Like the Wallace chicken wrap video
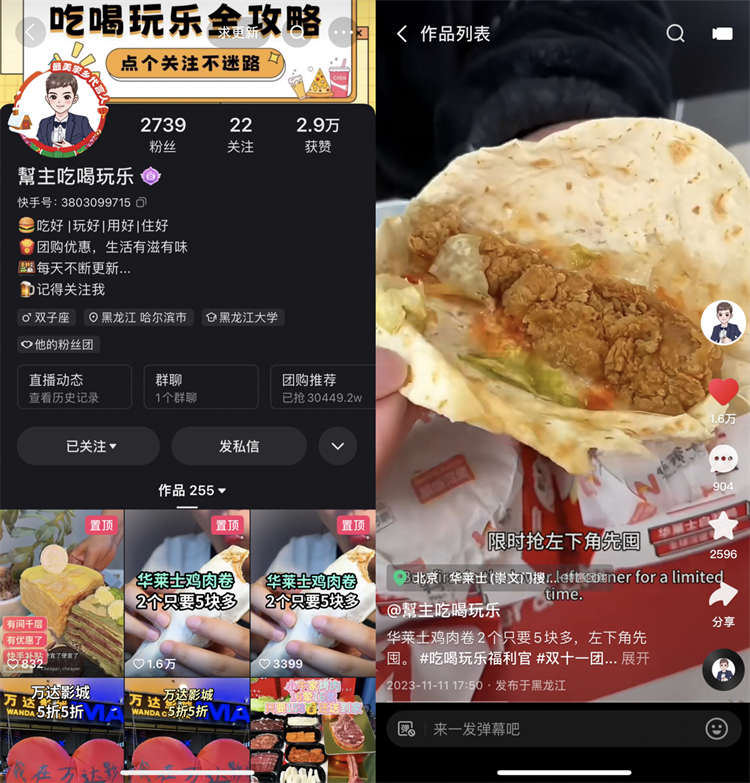 point(723,392)
